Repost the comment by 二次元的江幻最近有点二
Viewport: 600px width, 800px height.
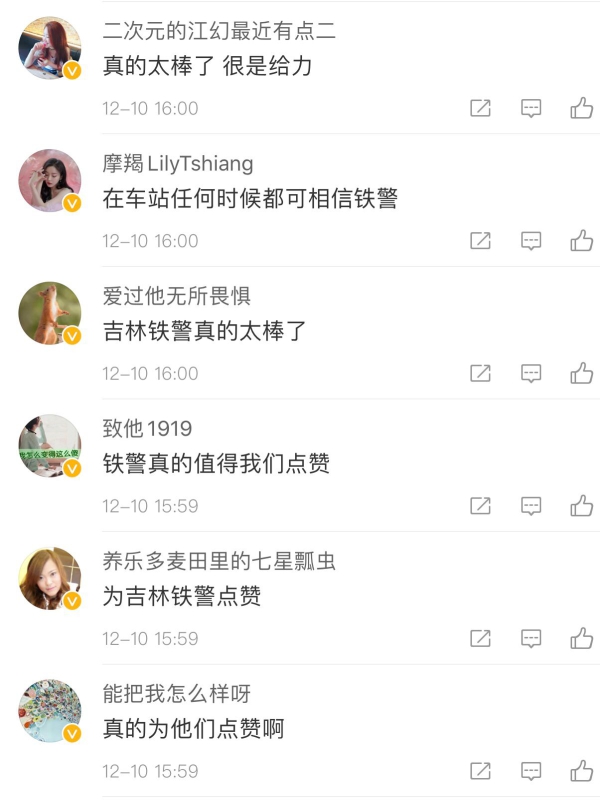tap(480, 108)
